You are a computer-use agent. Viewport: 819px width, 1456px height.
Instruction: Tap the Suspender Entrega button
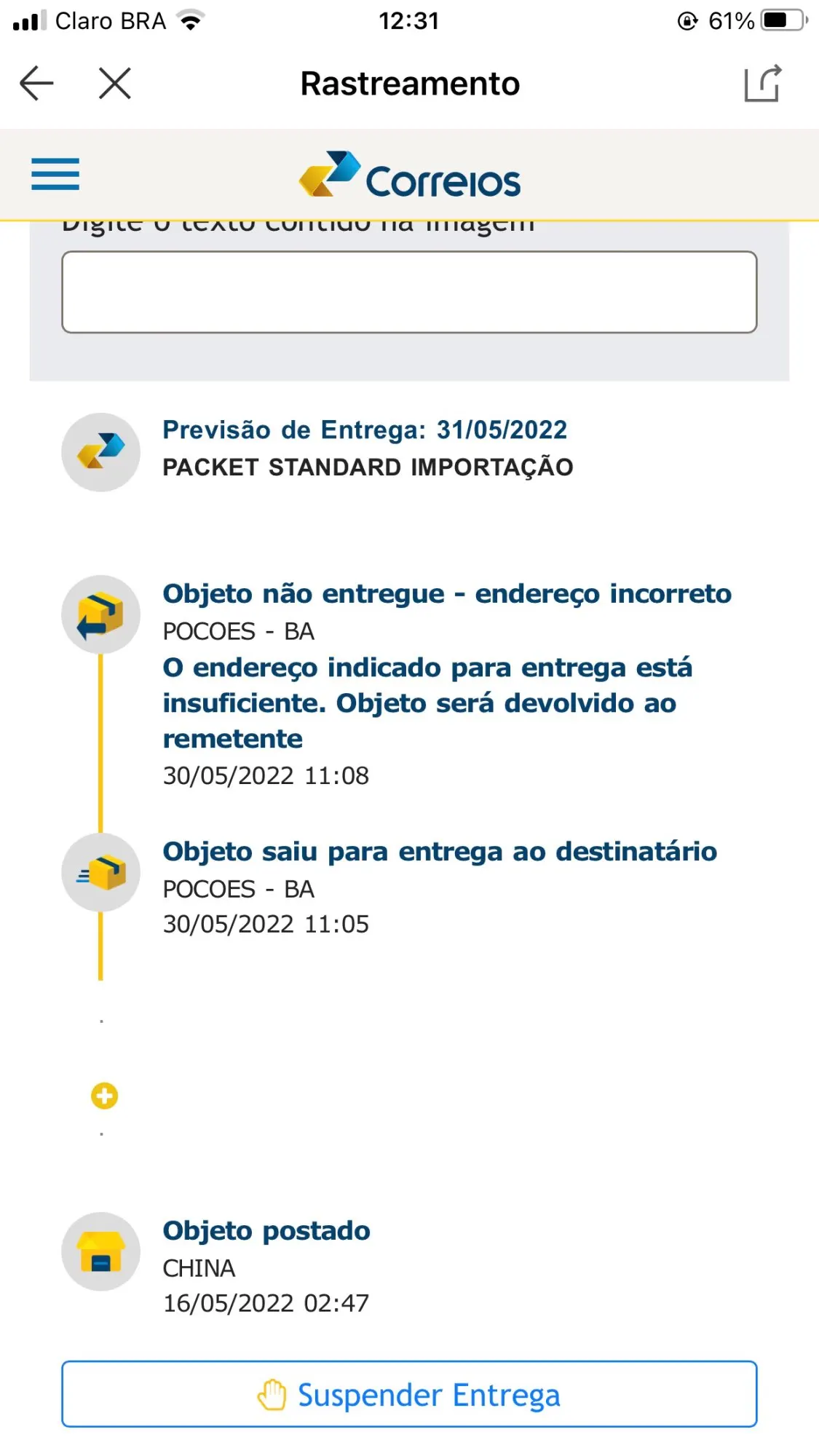[x=409, y=1394]
